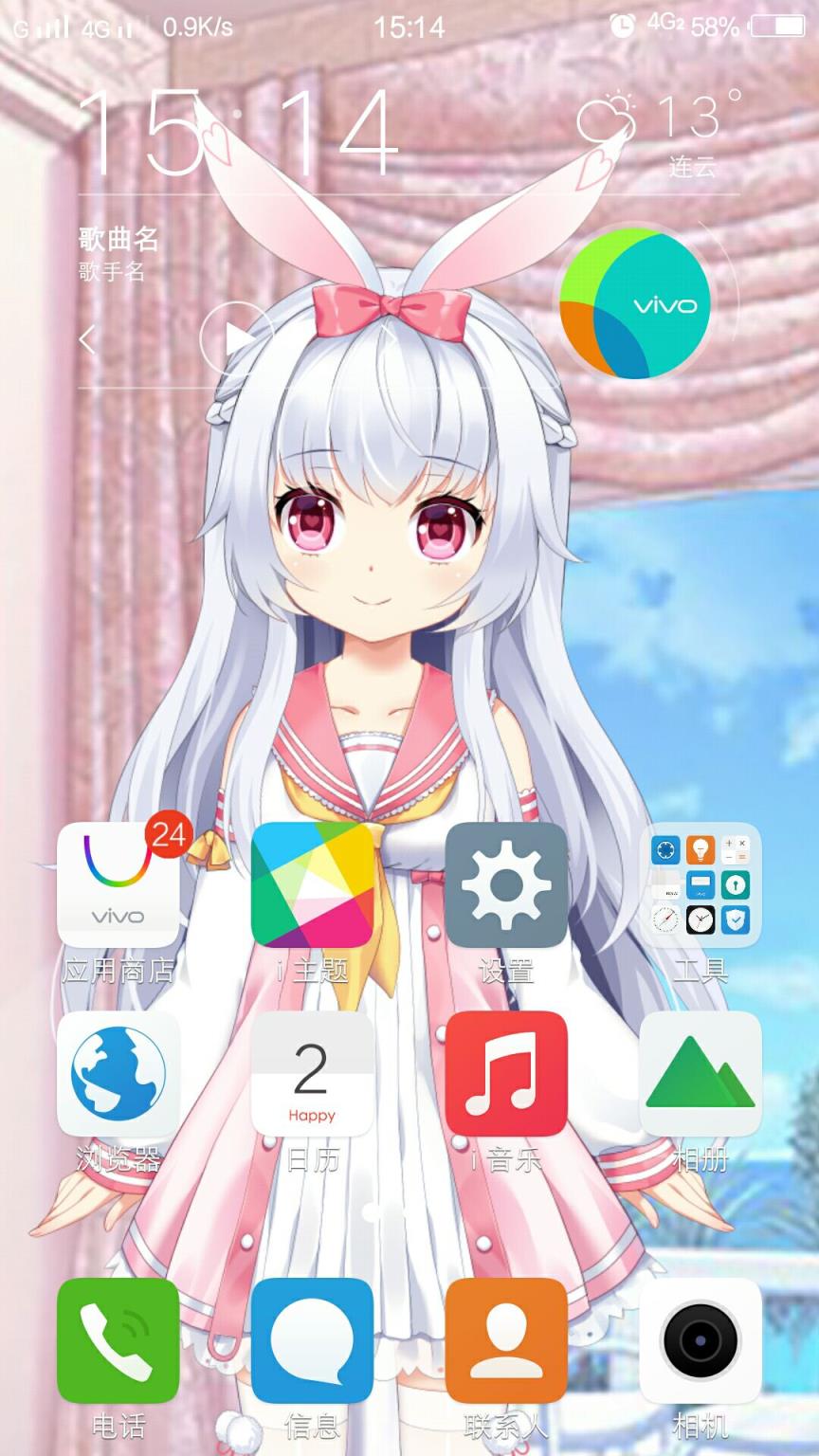The image size is (819, 1456).
Task: Open the 13° weather widget
Action: [664, 133]
